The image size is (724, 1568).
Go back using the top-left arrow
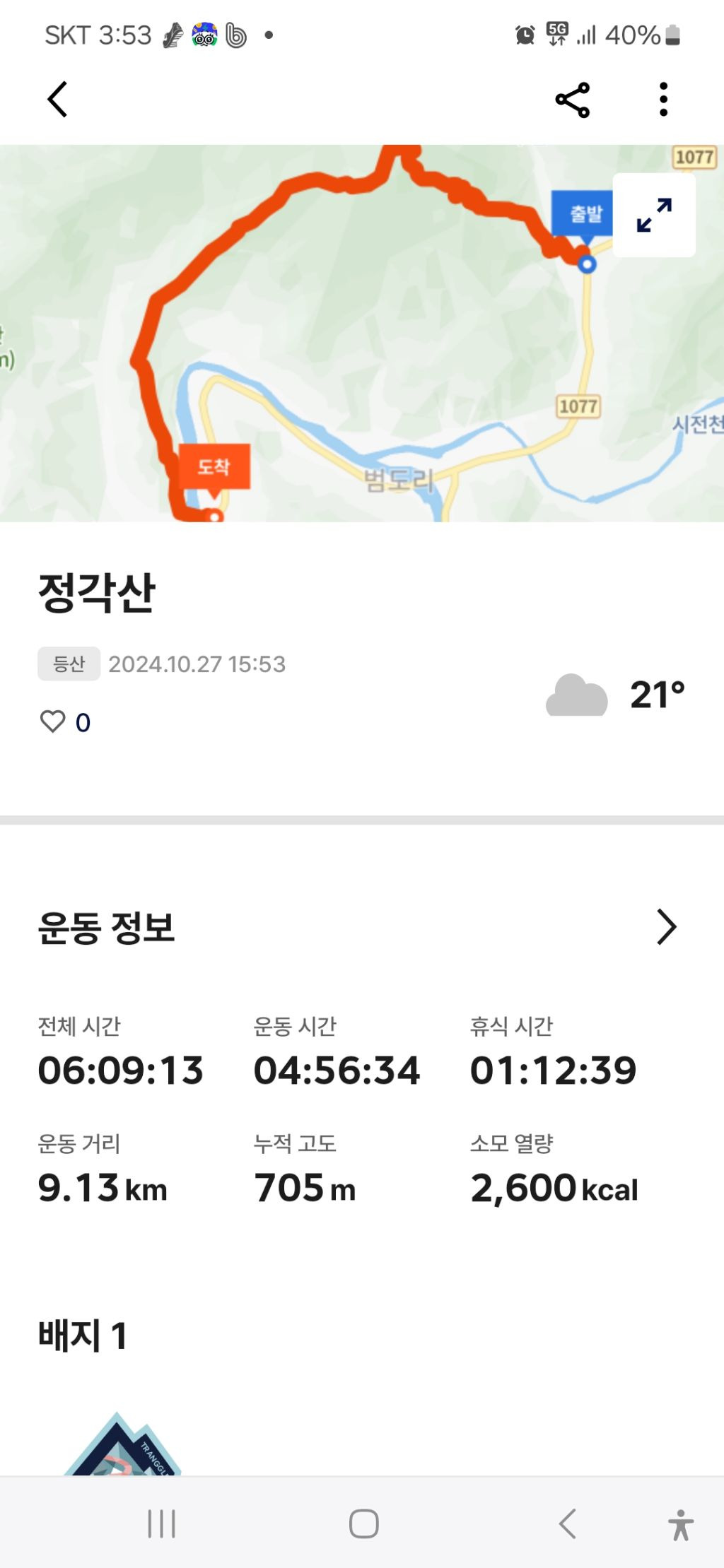point(57,99)
